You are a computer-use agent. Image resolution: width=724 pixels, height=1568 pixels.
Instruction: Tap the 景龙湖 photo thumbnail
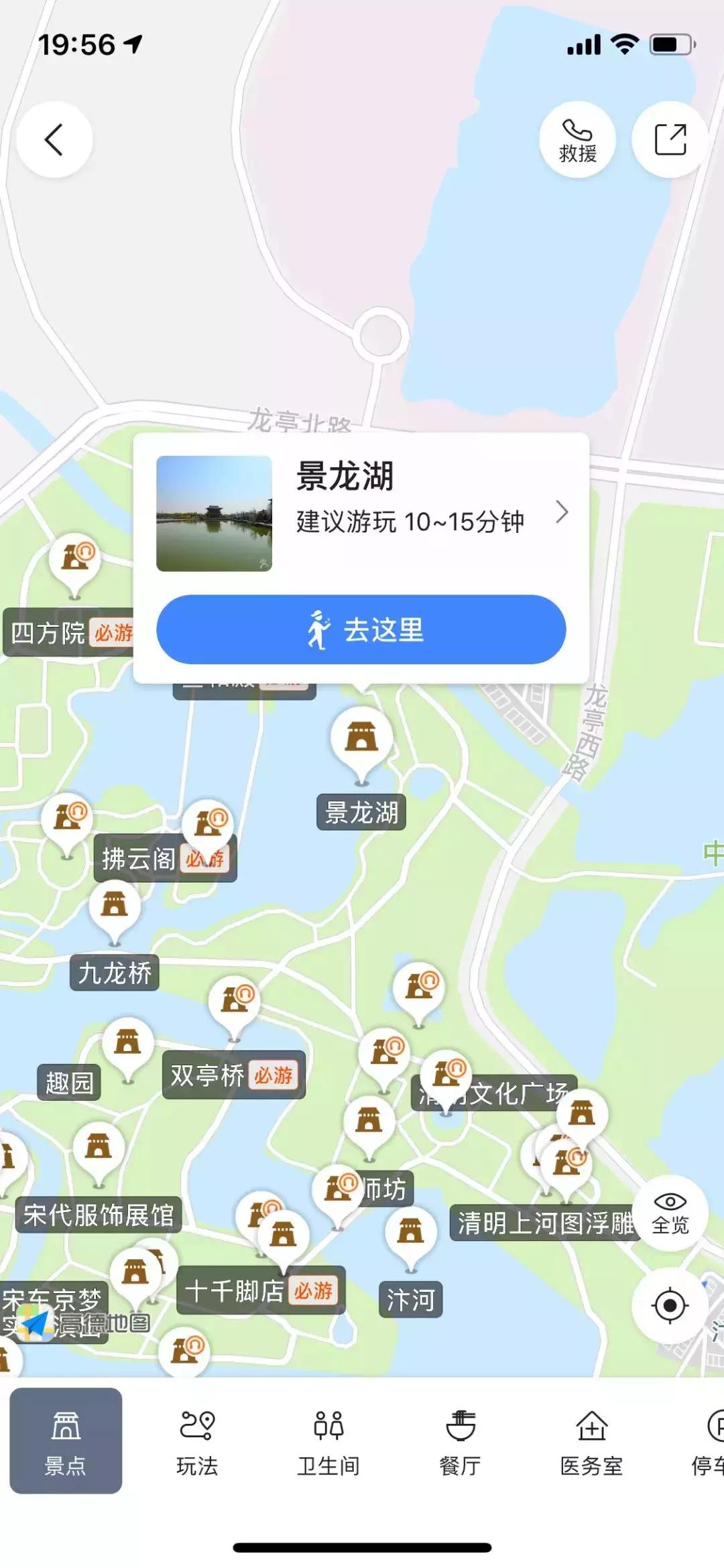pyautogui.click(x=216, y=514)
